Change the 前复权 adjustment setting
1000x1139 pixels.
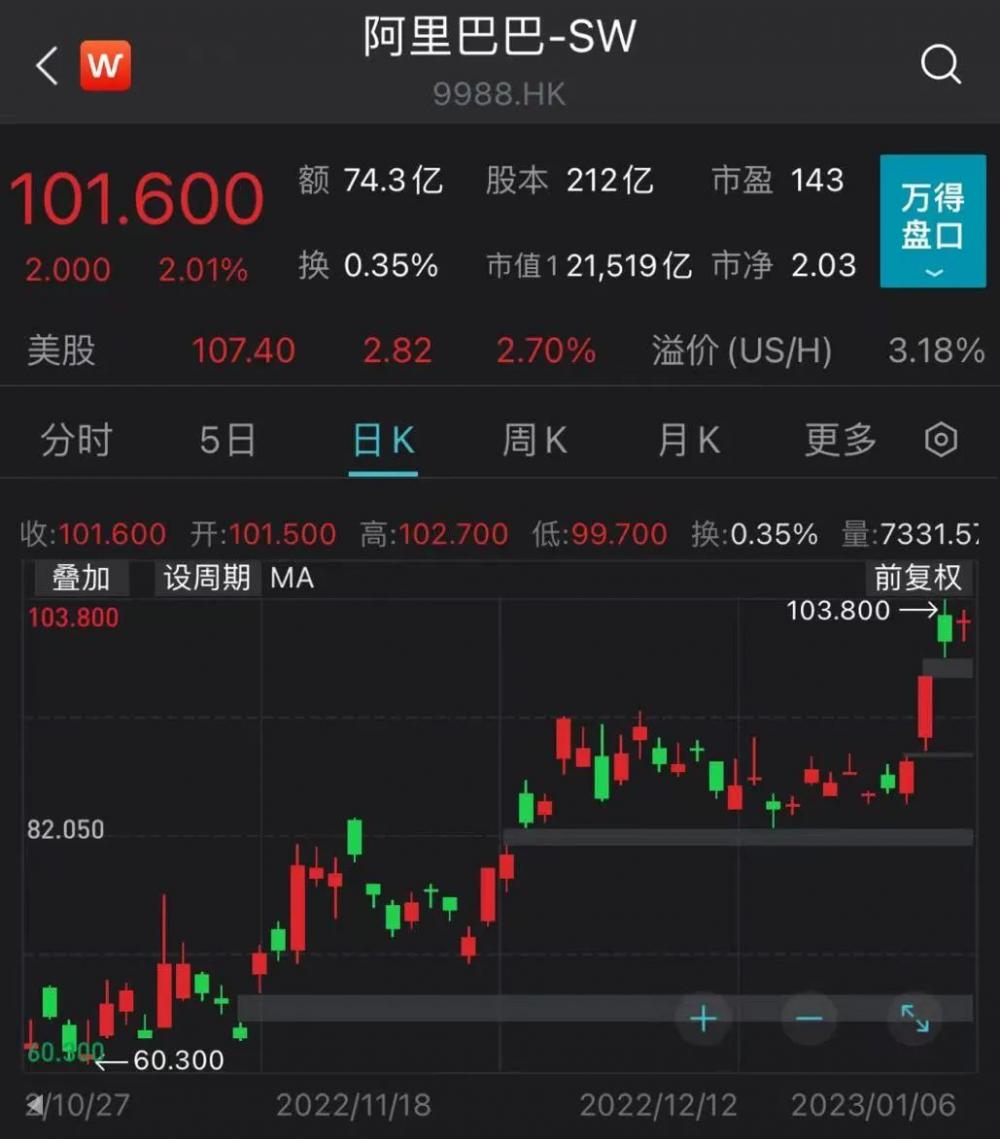[x=917, y=578]
